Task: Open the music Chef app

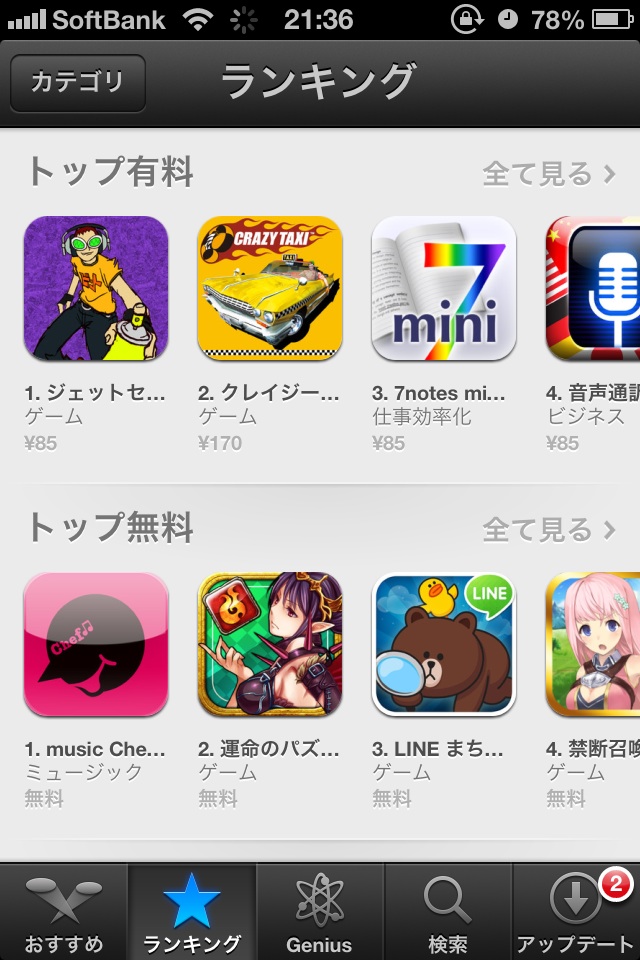Action: tap(96, 644)
